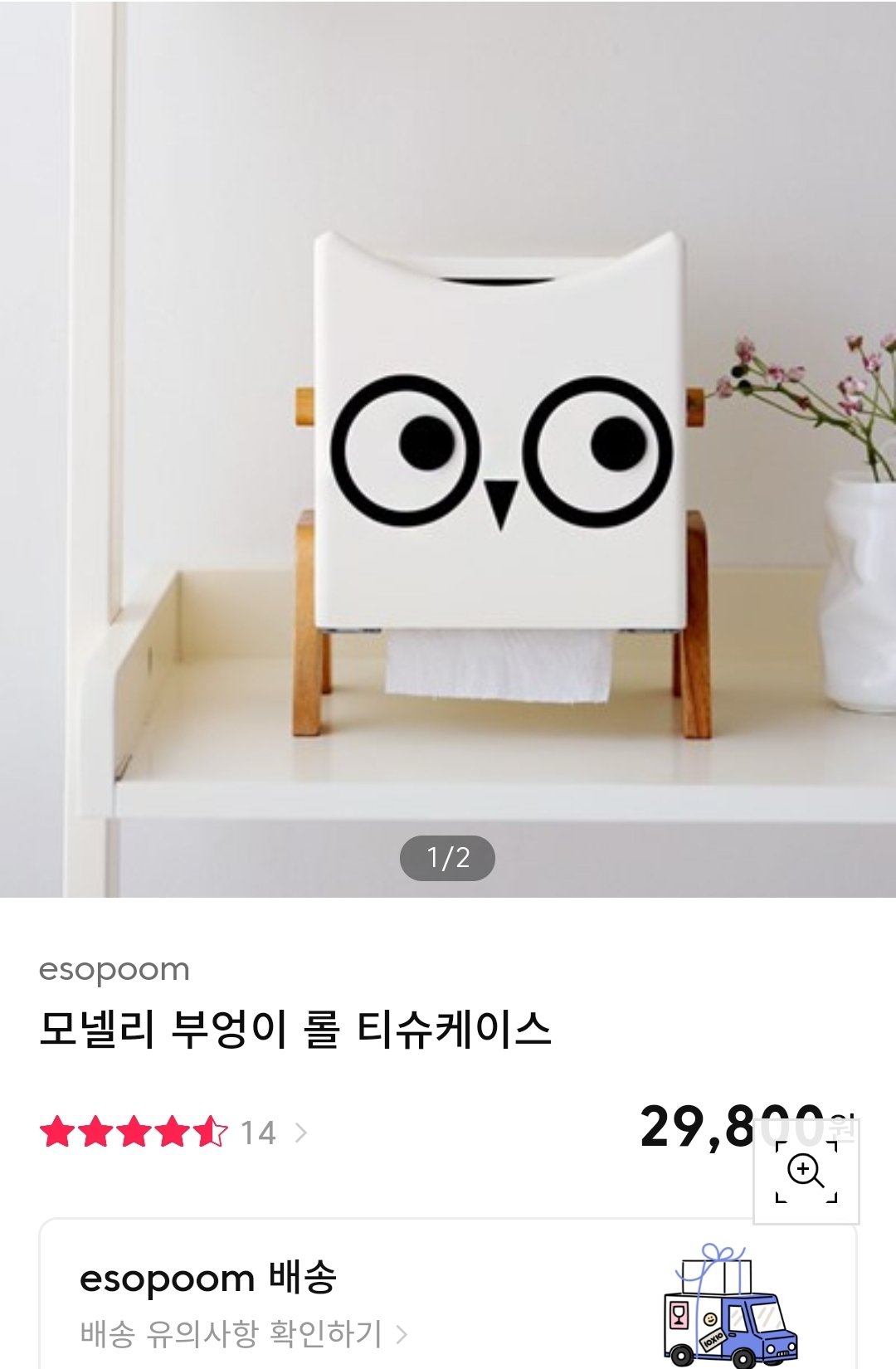Tap the magnifier zoom icon
The height and width of the screenshot is (1369, 896).
[806, 1172]
